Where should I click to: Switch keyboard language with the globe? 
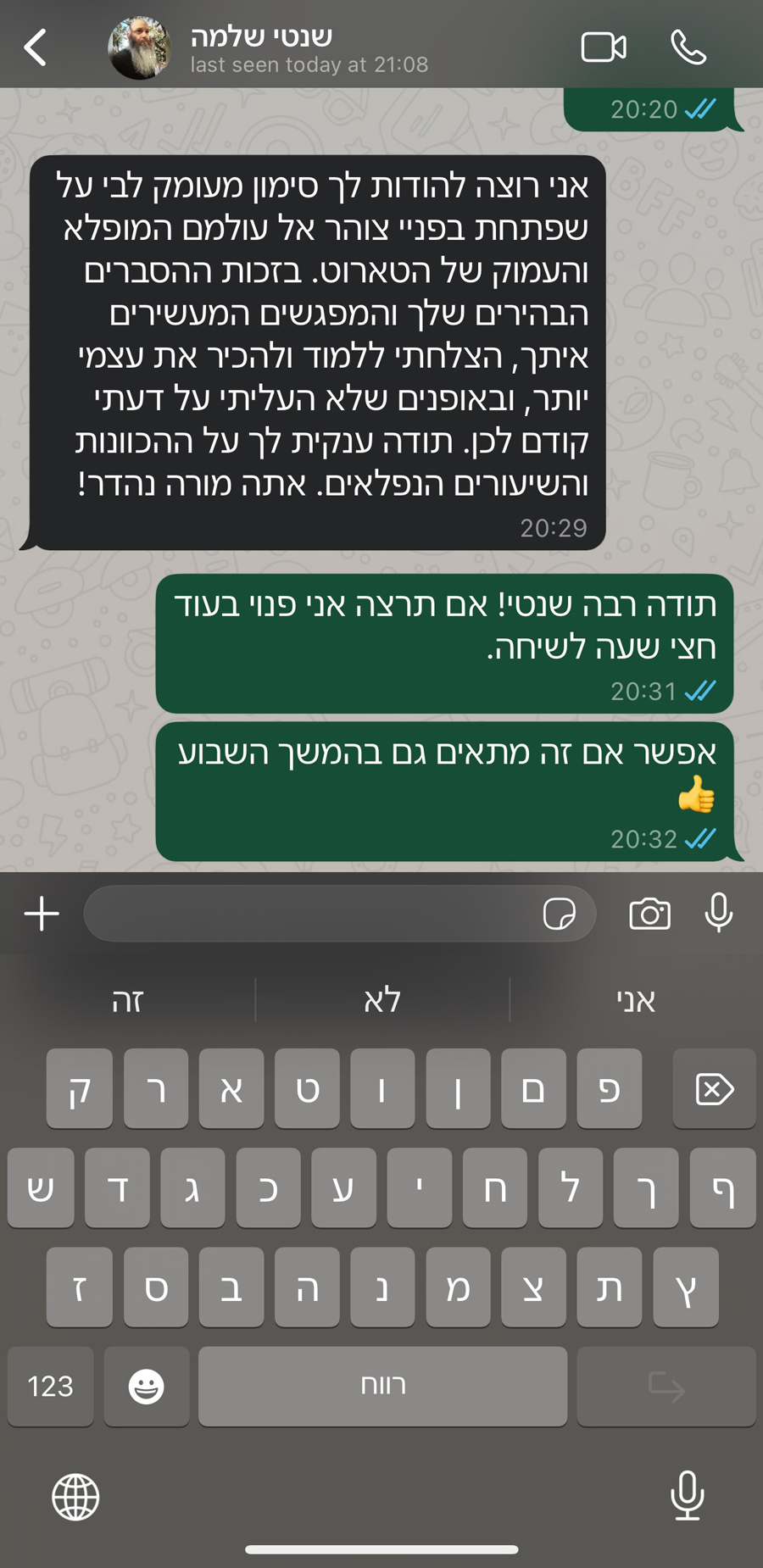[x=75, y=1497]
